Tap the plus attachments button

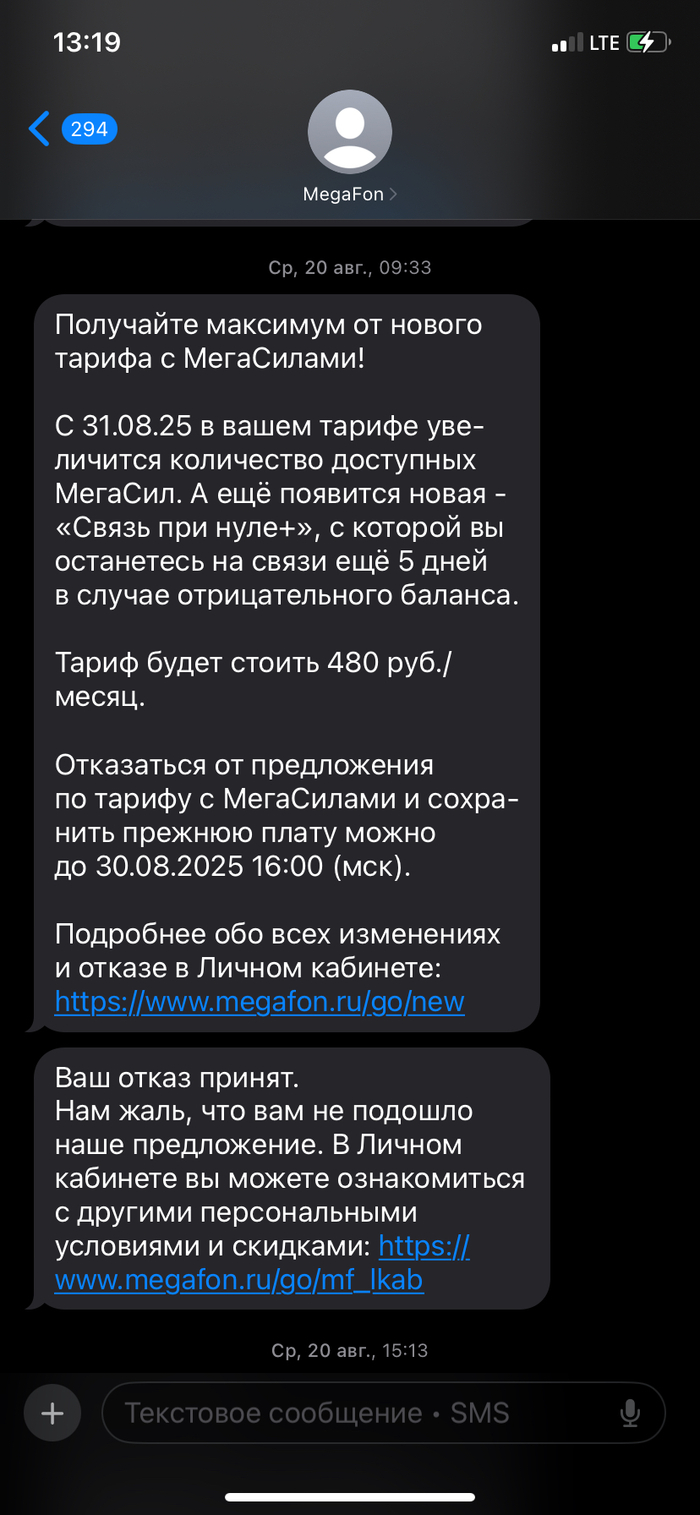(x=52, y=1412)
